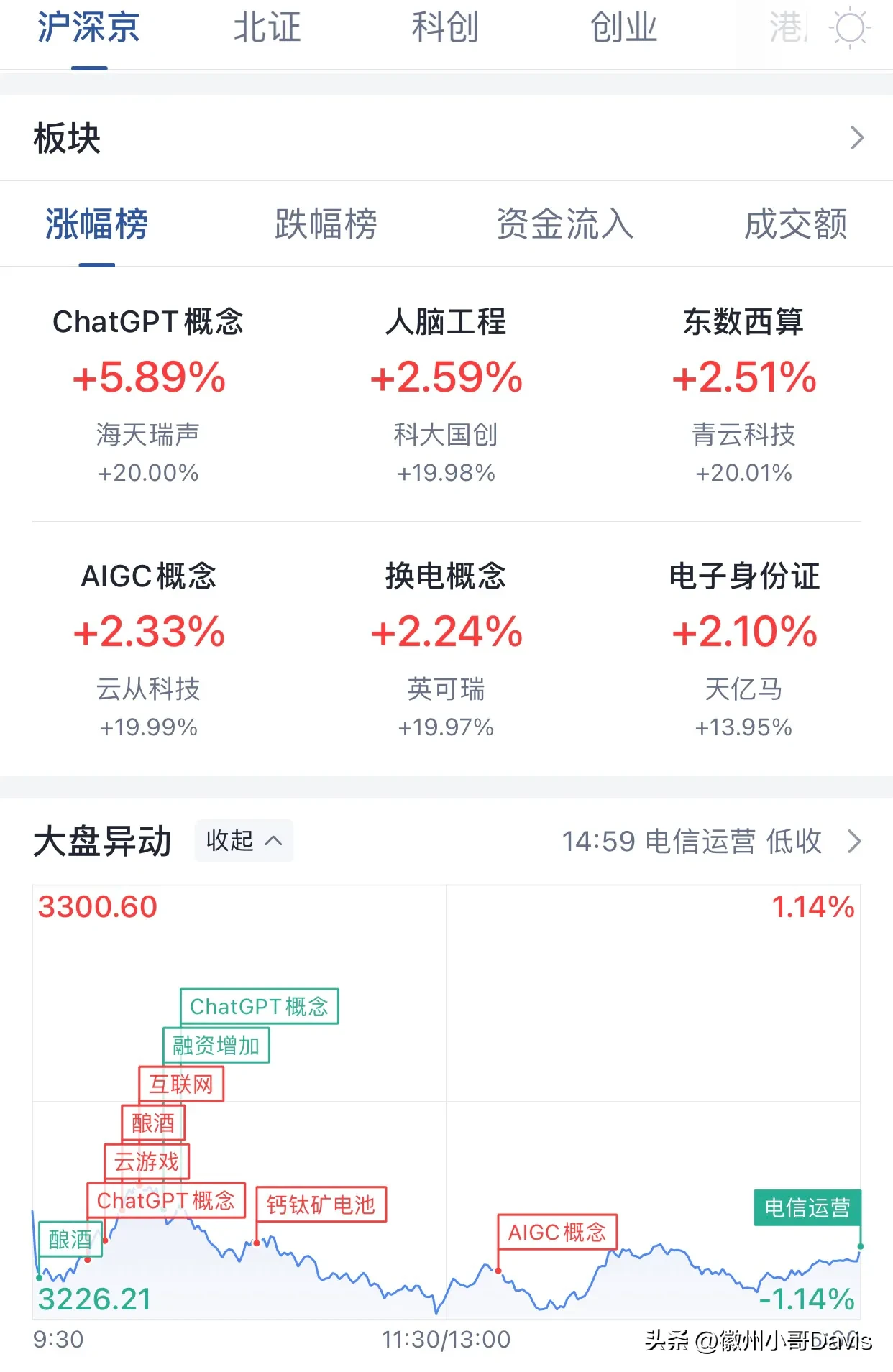Switch to the 创业 market tab
This screenshot has height=1372, width=893.
(623, 27)
